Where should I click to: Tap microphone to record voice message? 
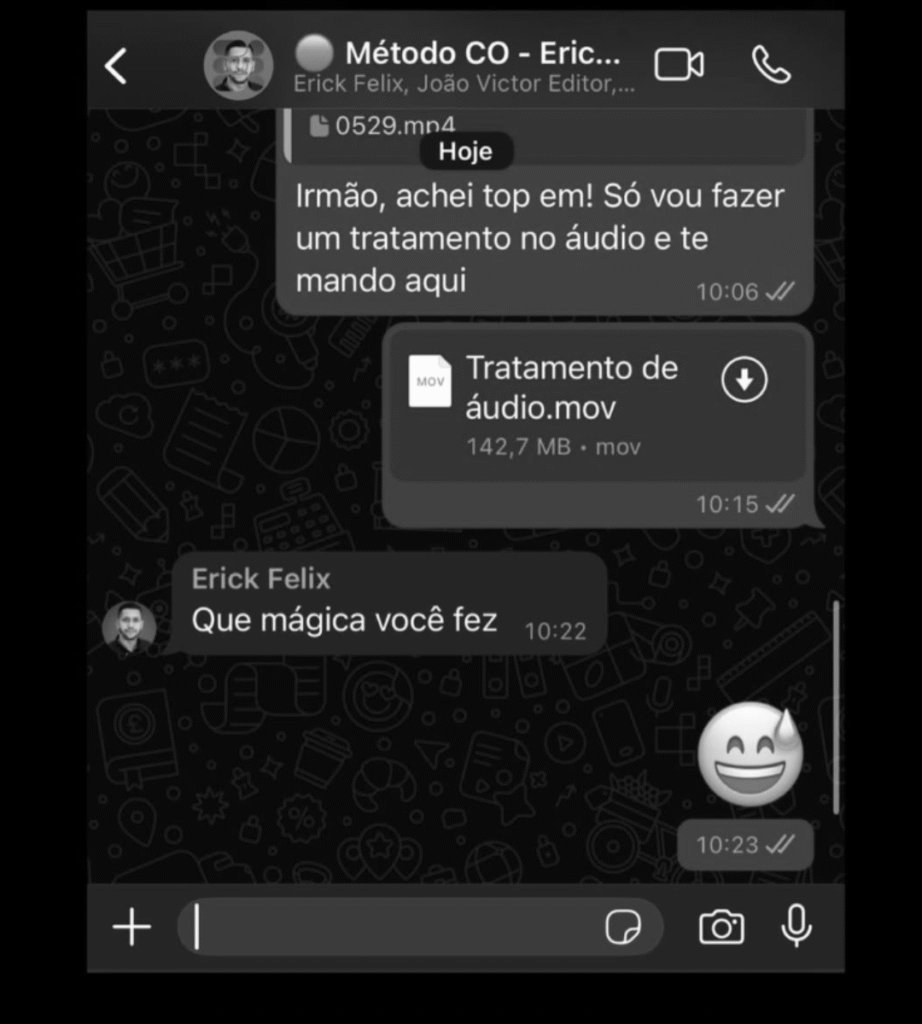click(796, 927)
